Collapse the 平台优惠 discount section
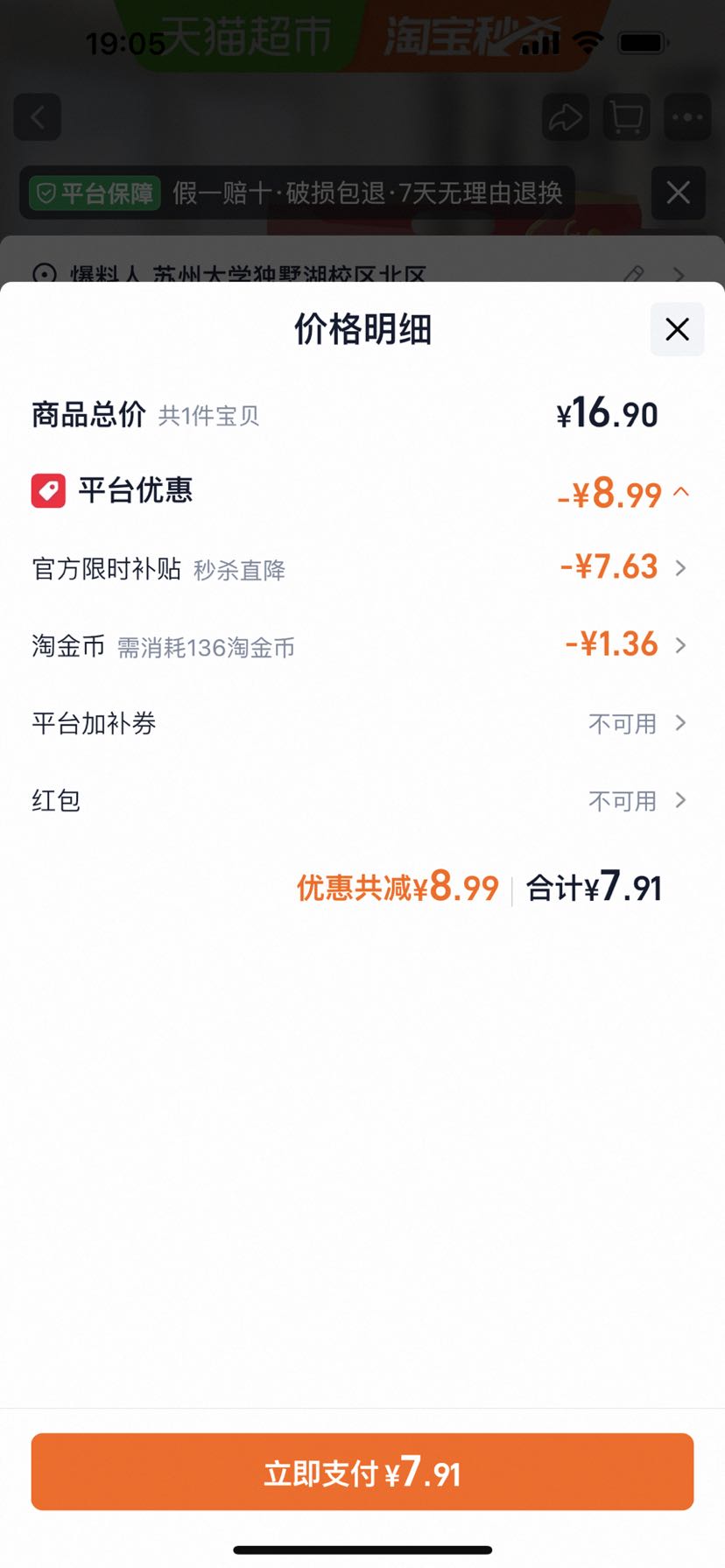Viewport: 725px width, 1568px height. pyautogui.click(x=681, y=493)
